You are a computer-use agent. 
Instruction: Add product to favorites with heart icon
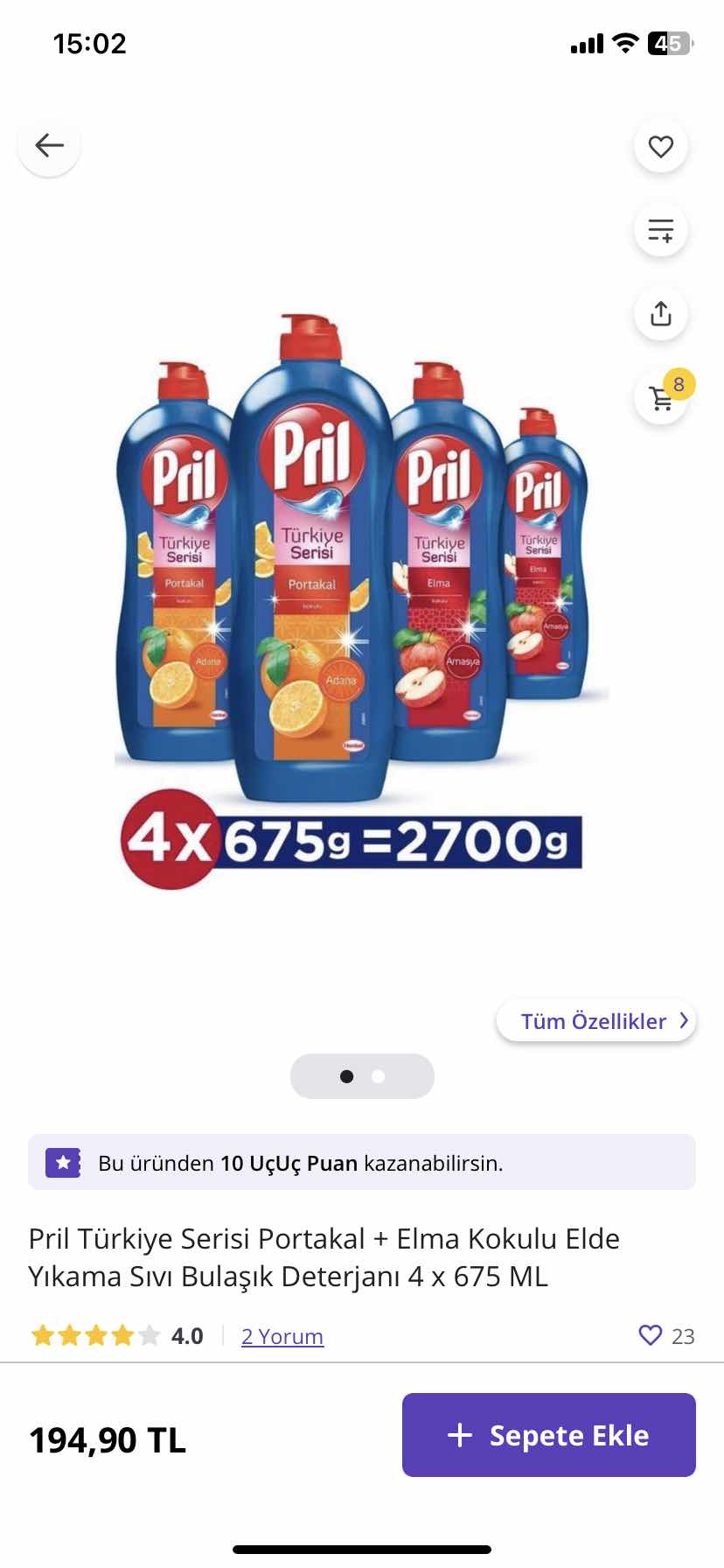pos(661,146)
